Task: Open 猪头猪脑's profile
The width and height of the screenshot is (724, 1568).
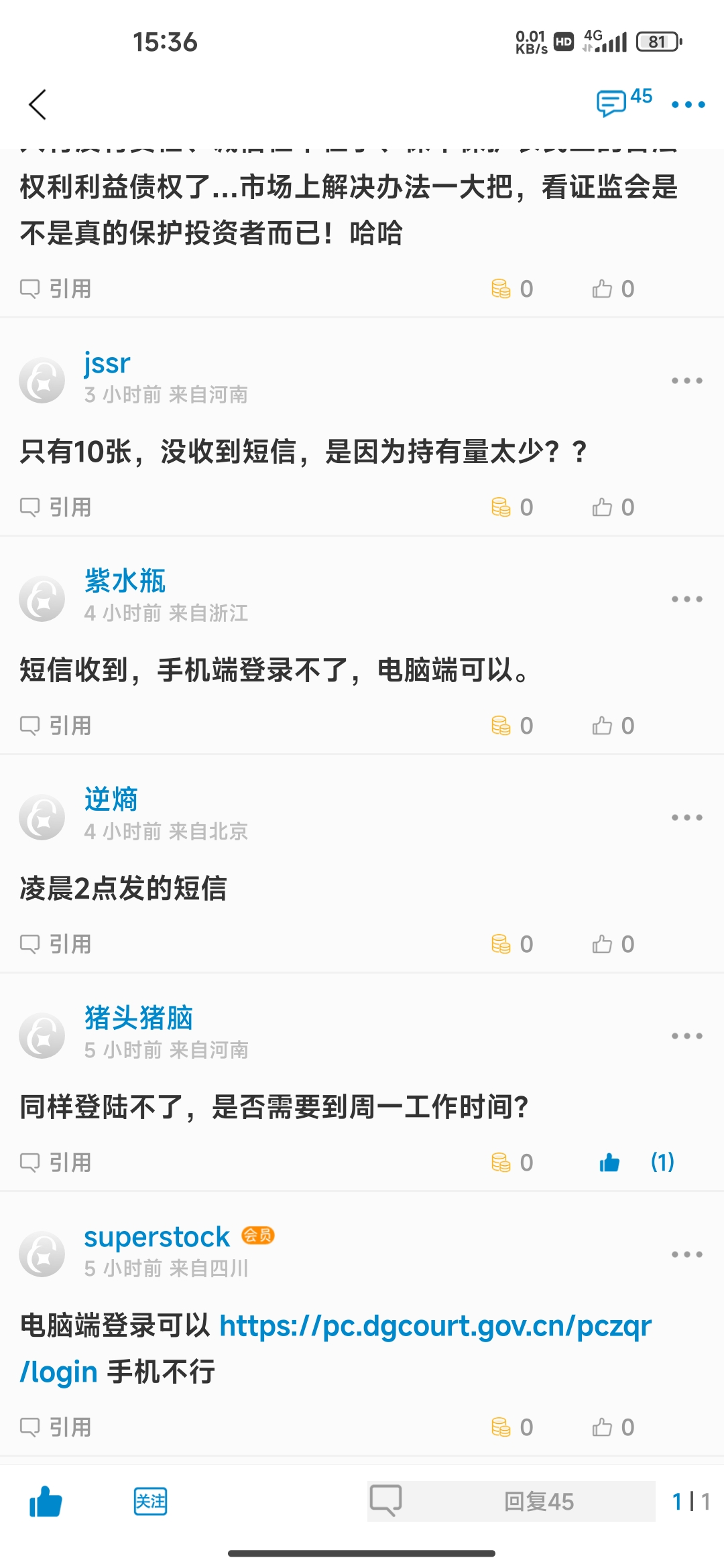Action: pos(139,1017)
